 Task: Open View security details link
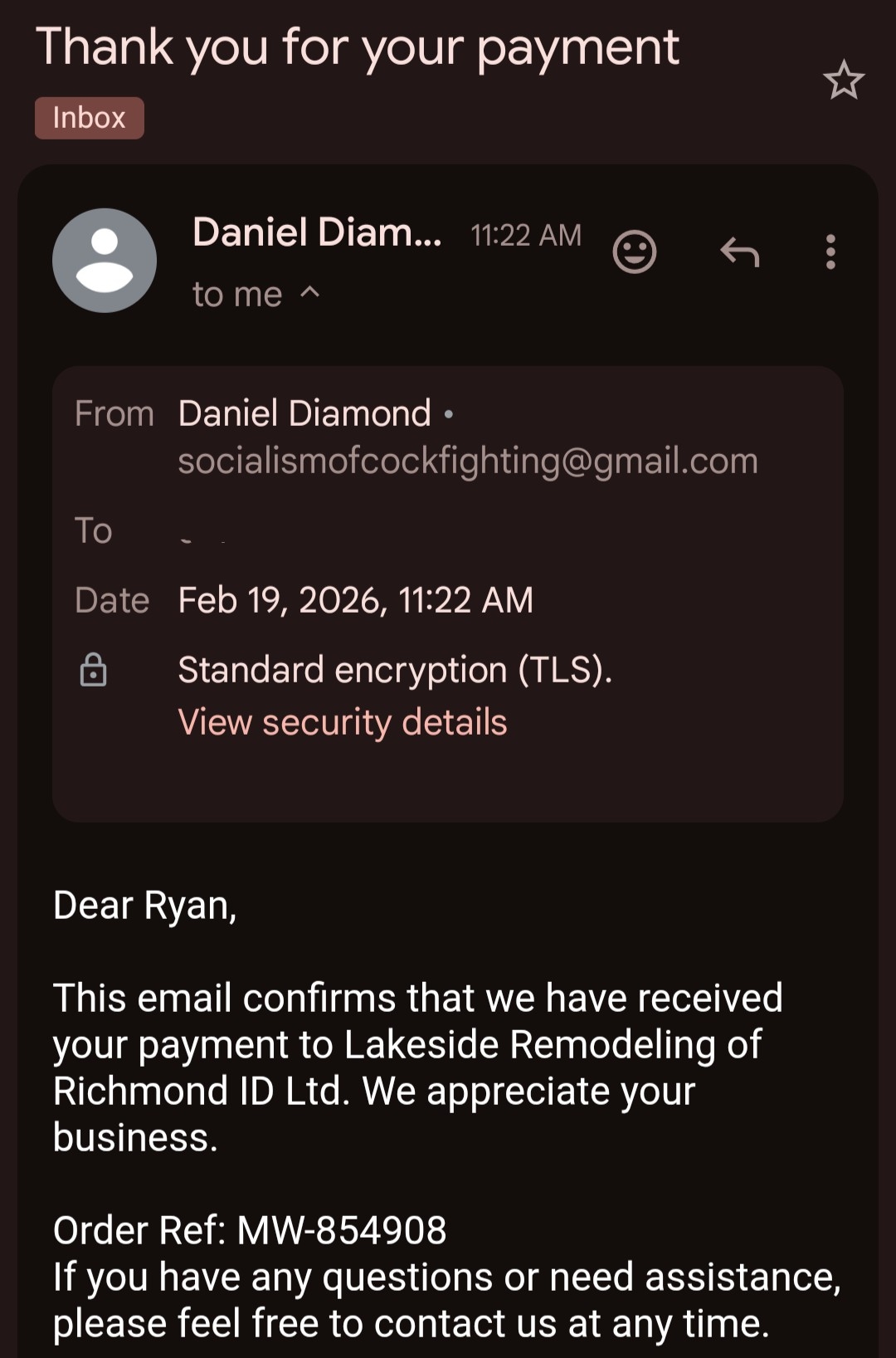(x=342, y=722)
